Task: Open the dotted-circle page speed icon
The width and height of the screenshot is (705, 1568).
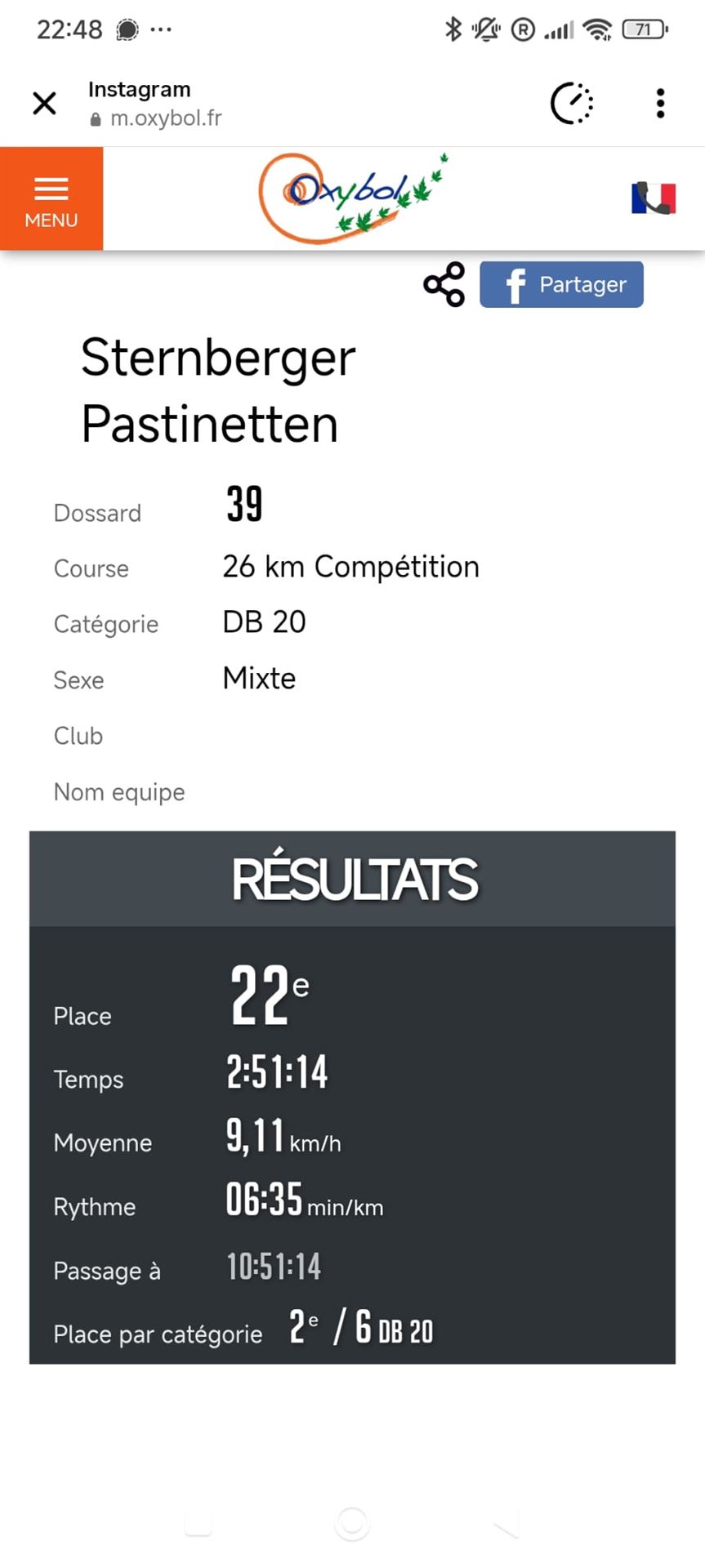Action: click(572, 104)
